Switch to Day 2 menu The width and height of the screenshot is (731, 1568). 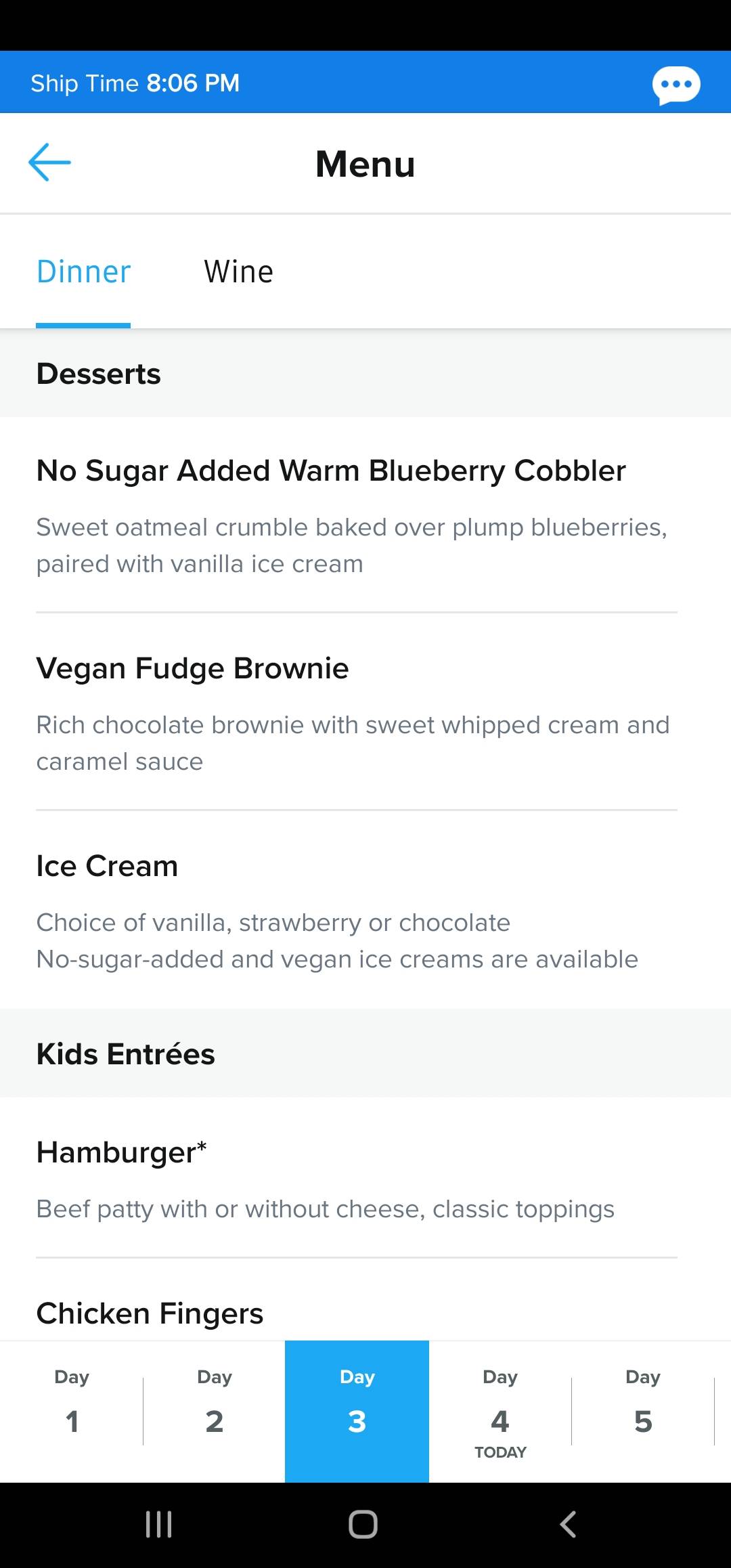coord(215,1411)
